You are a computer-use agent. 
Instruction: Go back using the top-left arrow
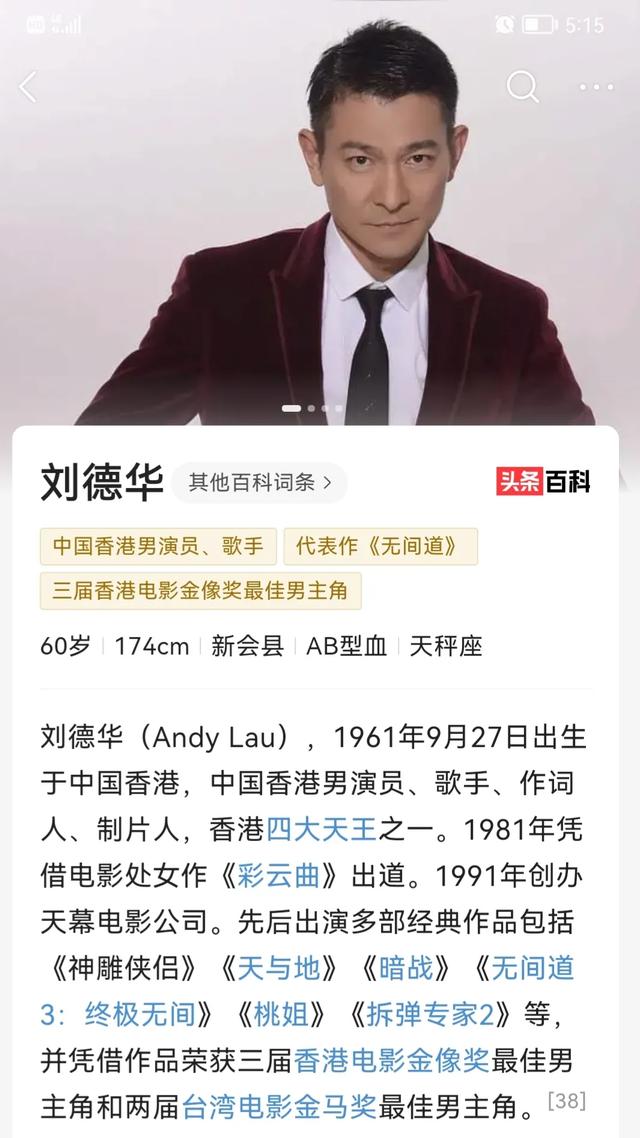28,88
